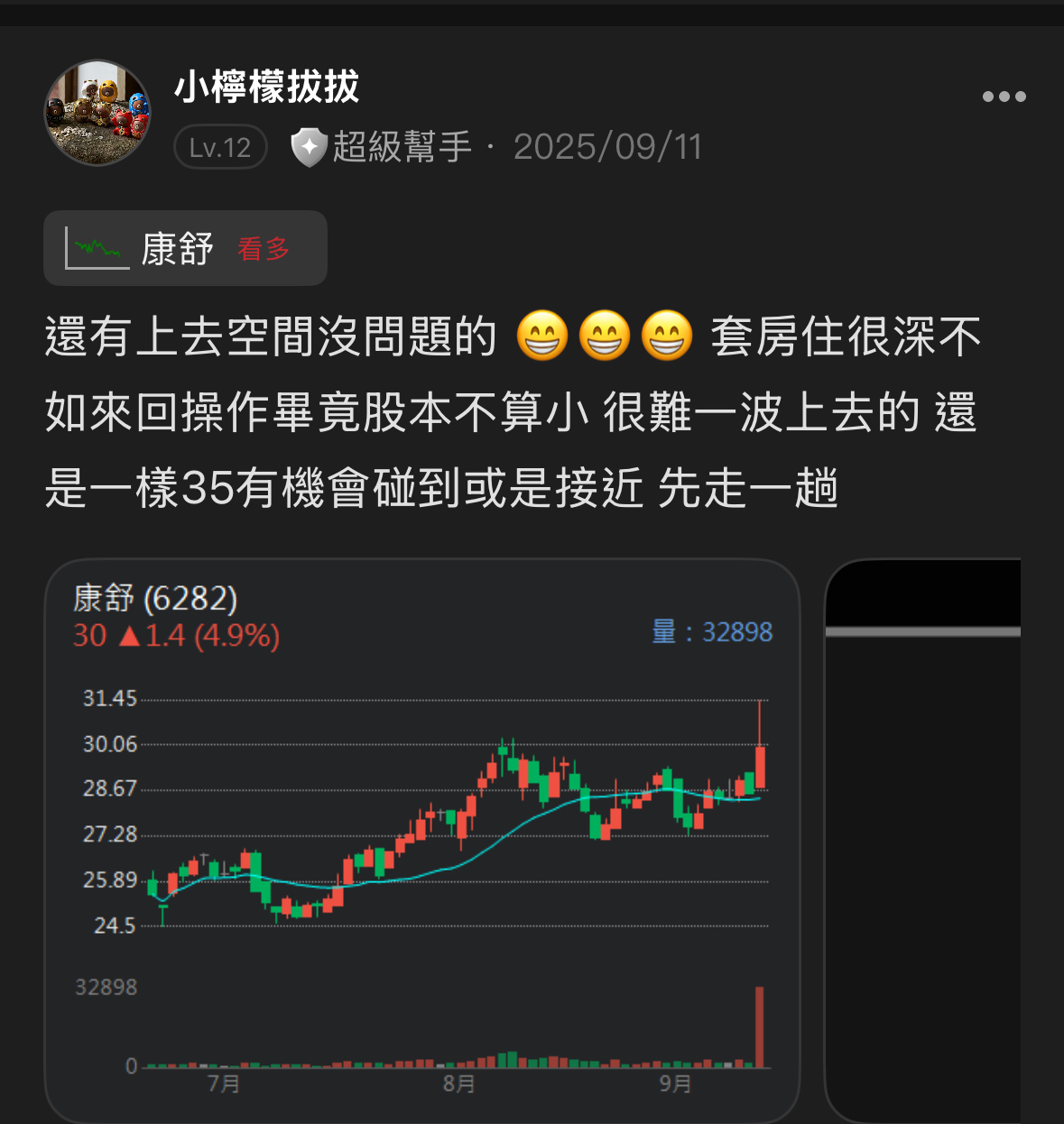1064x1124 pixels.
Task: Tap the username 小檸檬拔拔
Action: click(266, 88)
